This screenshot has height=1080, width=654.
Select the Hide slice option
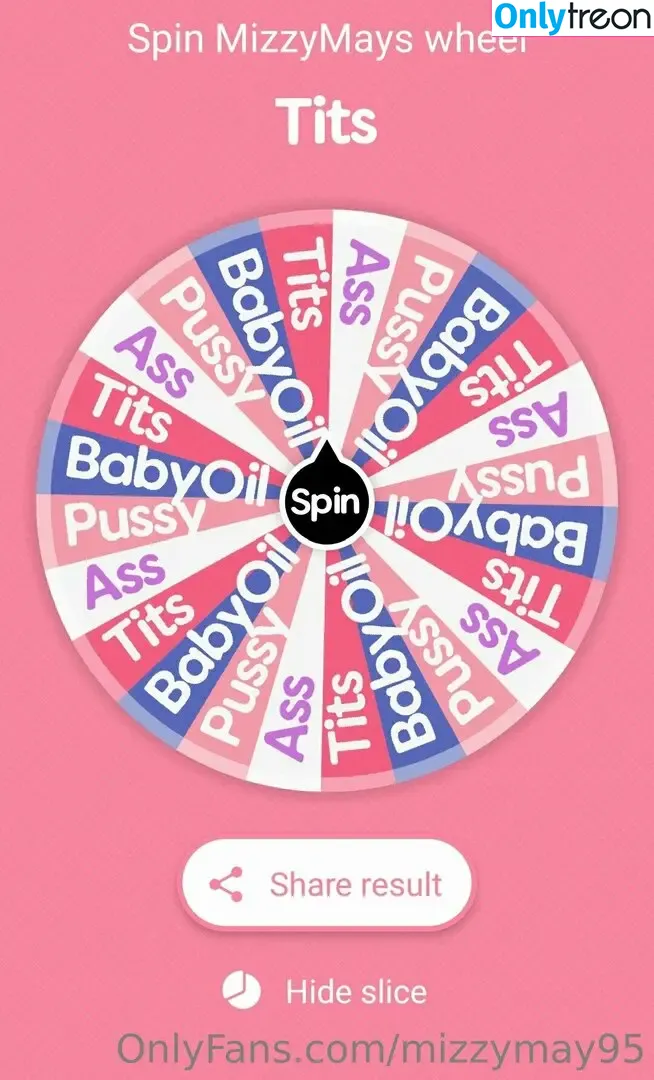click(x=326, y=992)
